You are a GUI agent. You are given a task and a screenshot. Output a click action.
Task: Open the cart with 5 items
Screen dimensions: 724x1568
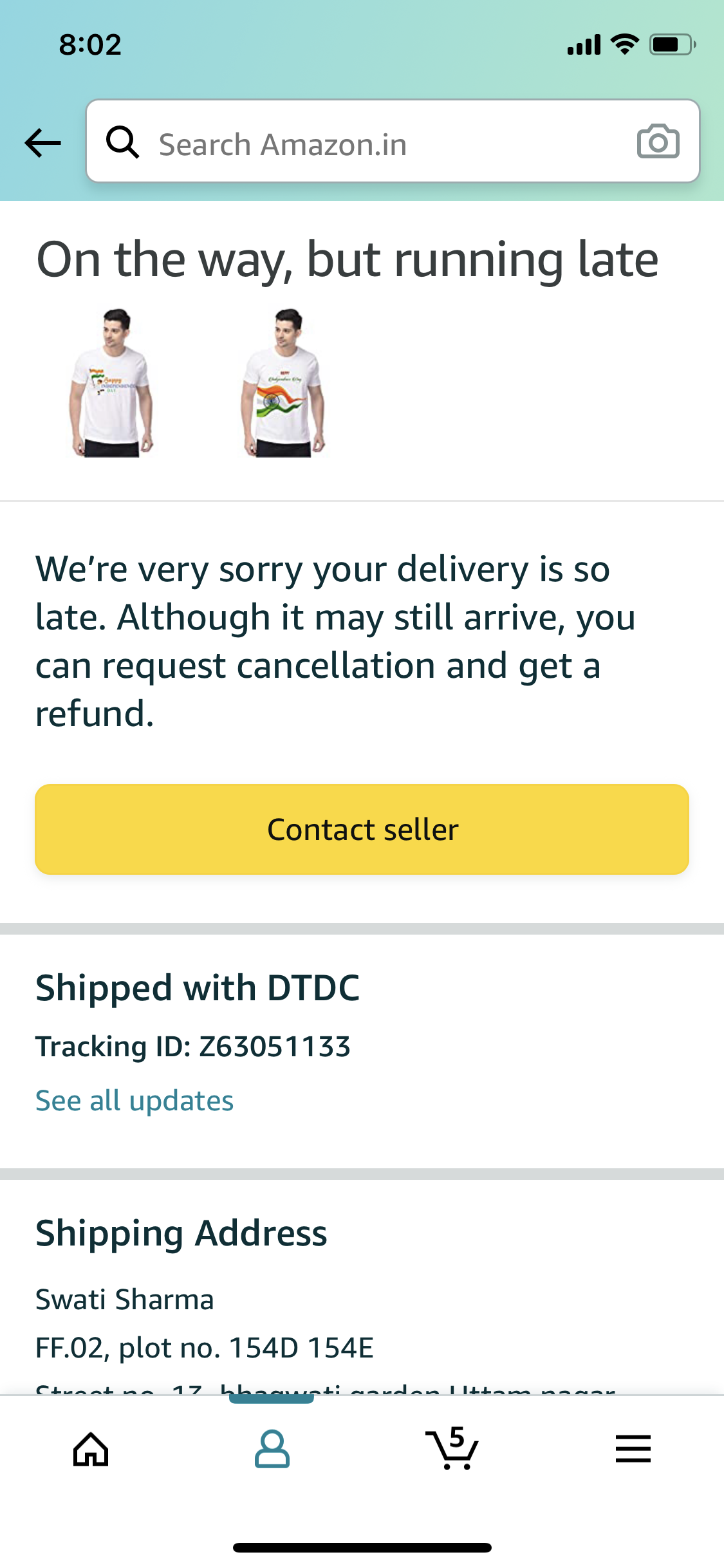tap(452, 1450)
